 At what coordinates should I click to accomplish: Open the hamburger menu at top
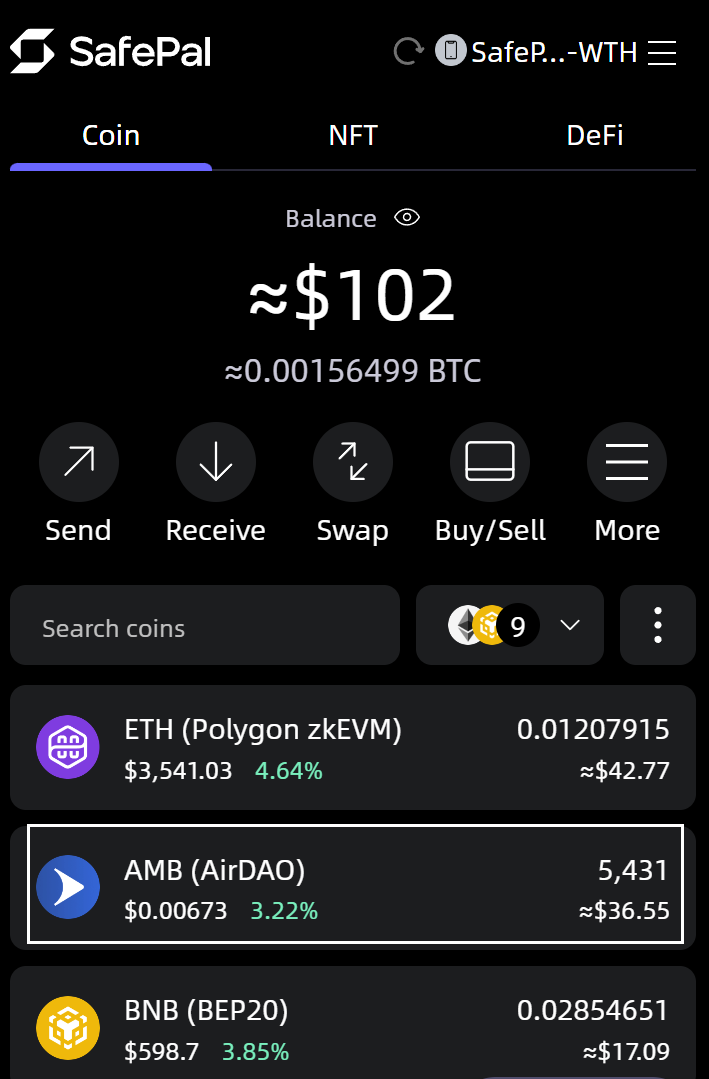tap(662, 52)
